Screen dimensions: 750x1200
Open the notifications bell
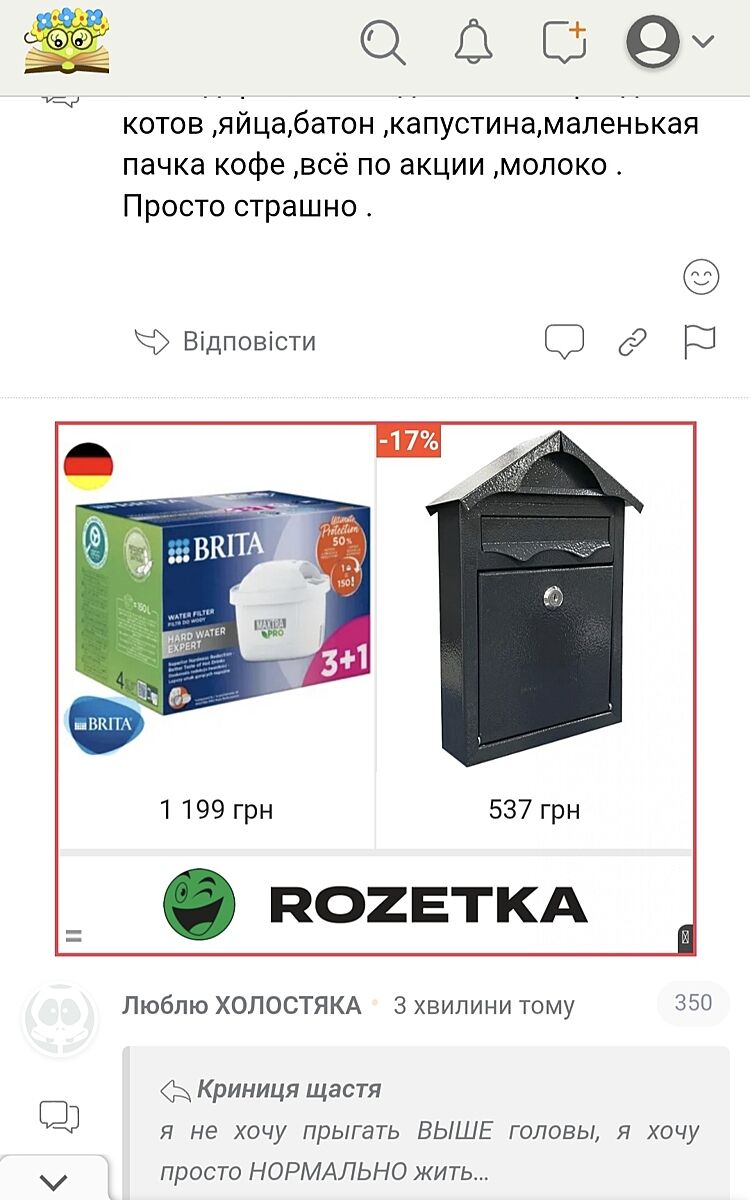click(474, 42)
